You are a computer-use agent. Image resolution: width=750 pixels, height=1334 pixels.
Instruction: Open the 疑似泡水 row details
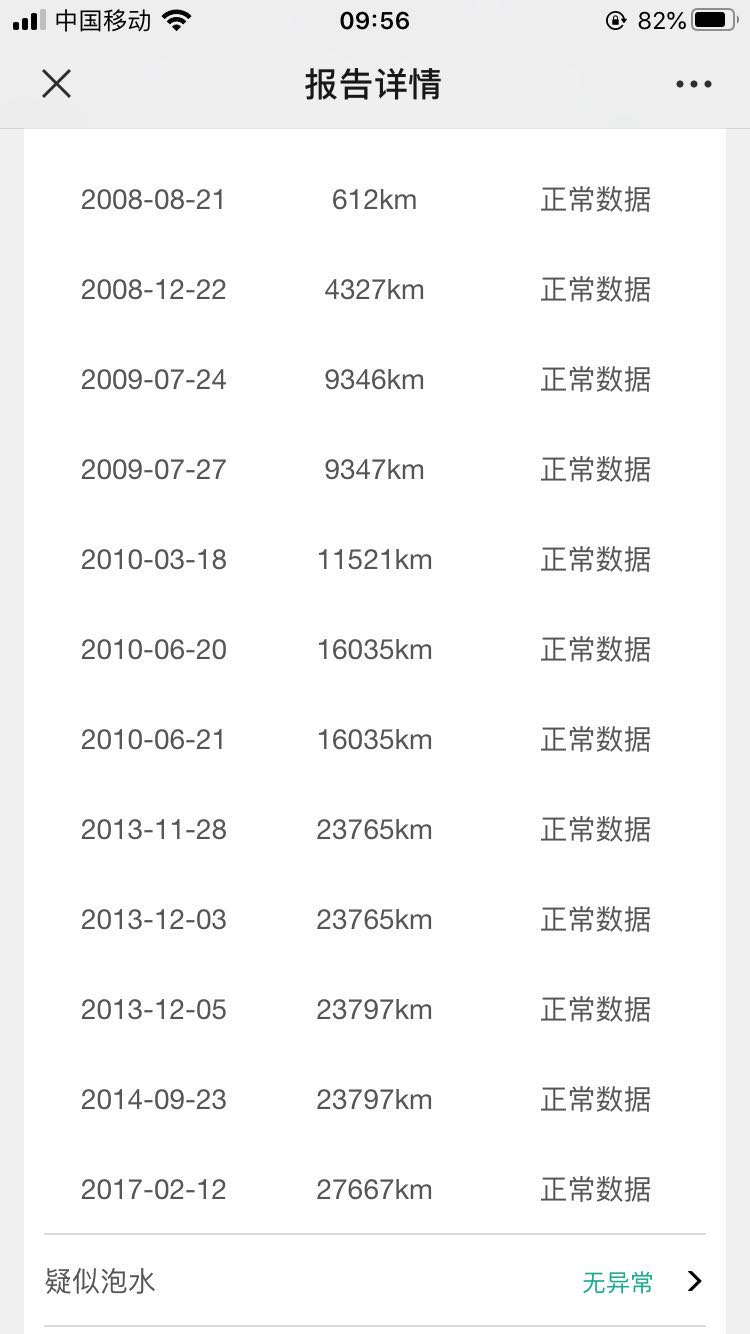[x=375, y=1281]
